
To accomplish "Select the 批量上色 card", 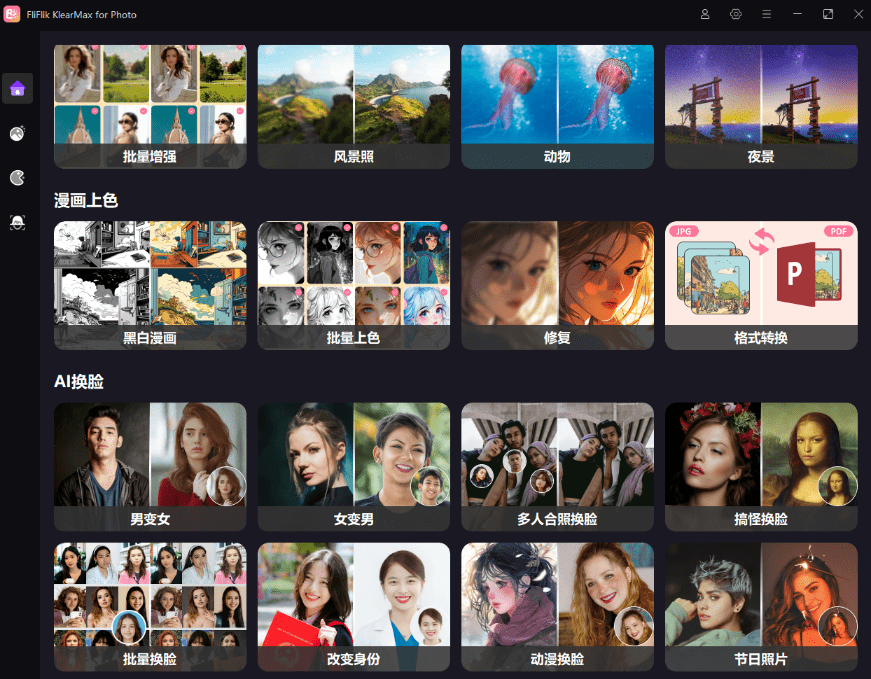I will (354, 285).
